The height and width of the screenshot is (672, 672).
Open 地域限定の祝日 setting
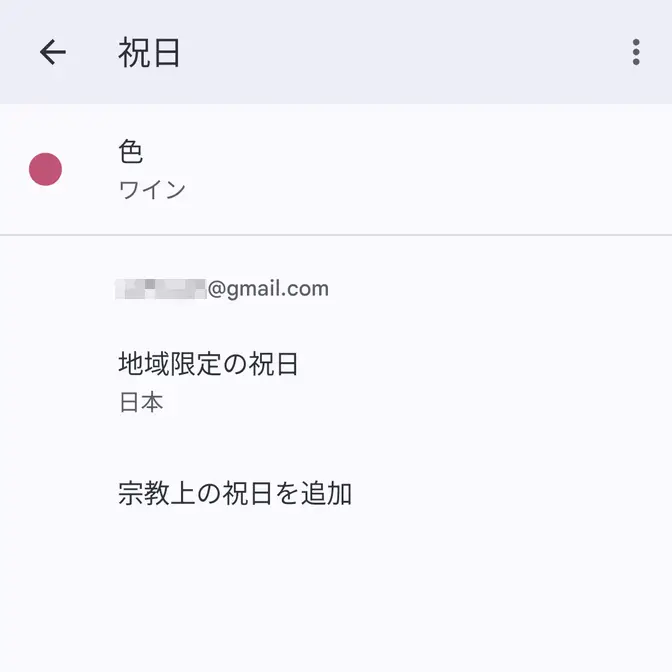click(x=336, y=381)
